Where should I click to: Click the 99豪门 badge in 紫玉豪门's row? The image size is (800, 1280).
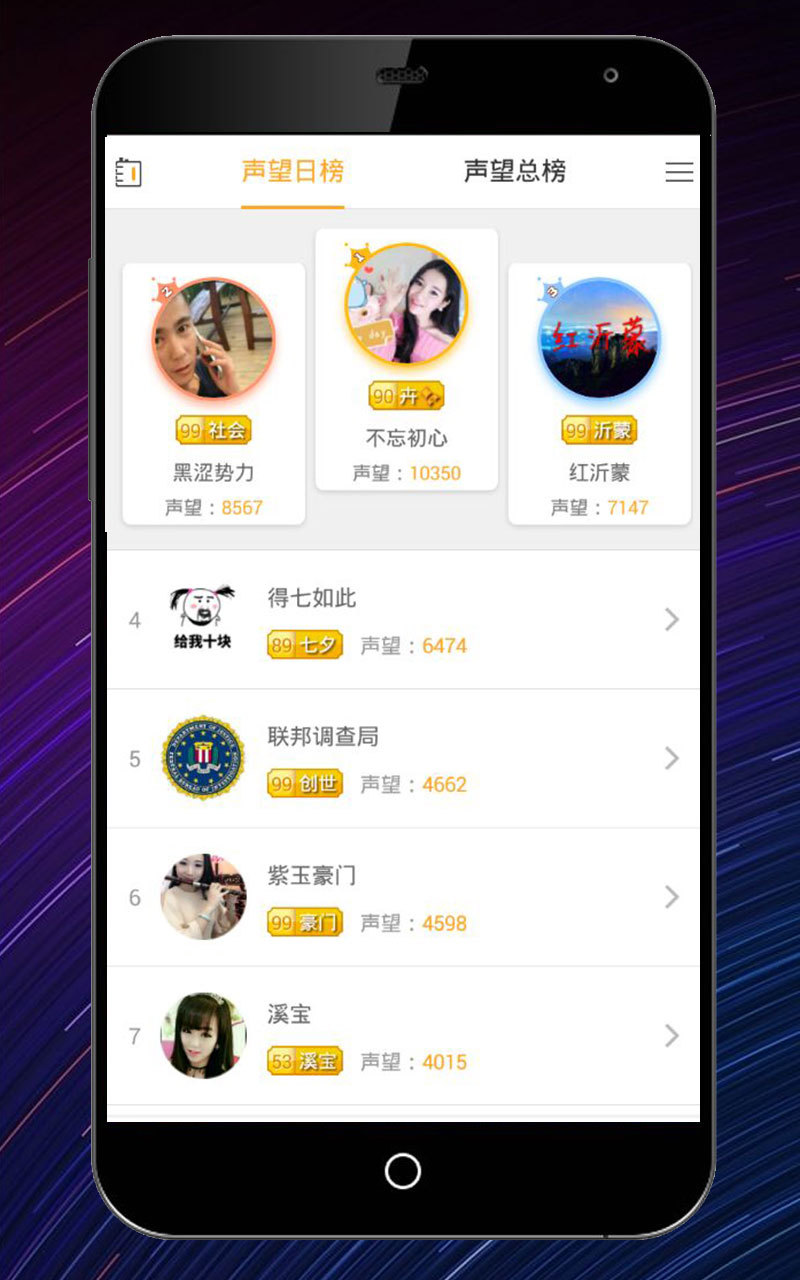tap(303, 922)
